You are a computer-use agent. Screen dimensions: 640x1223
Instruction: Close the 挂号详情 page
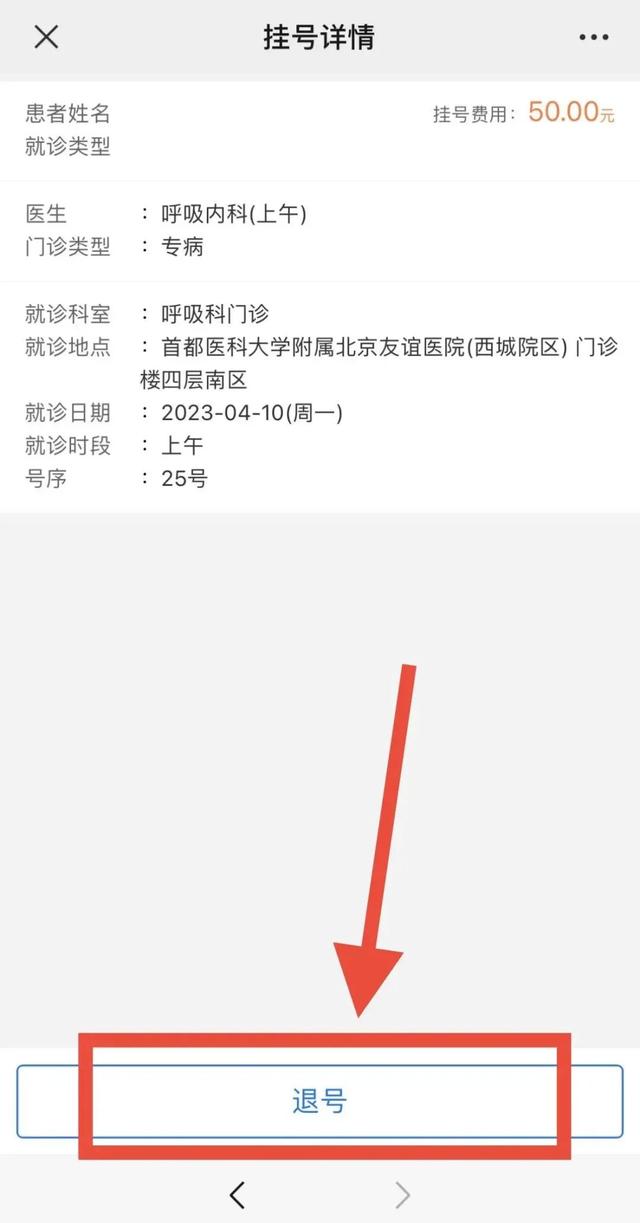pos(46,37)
